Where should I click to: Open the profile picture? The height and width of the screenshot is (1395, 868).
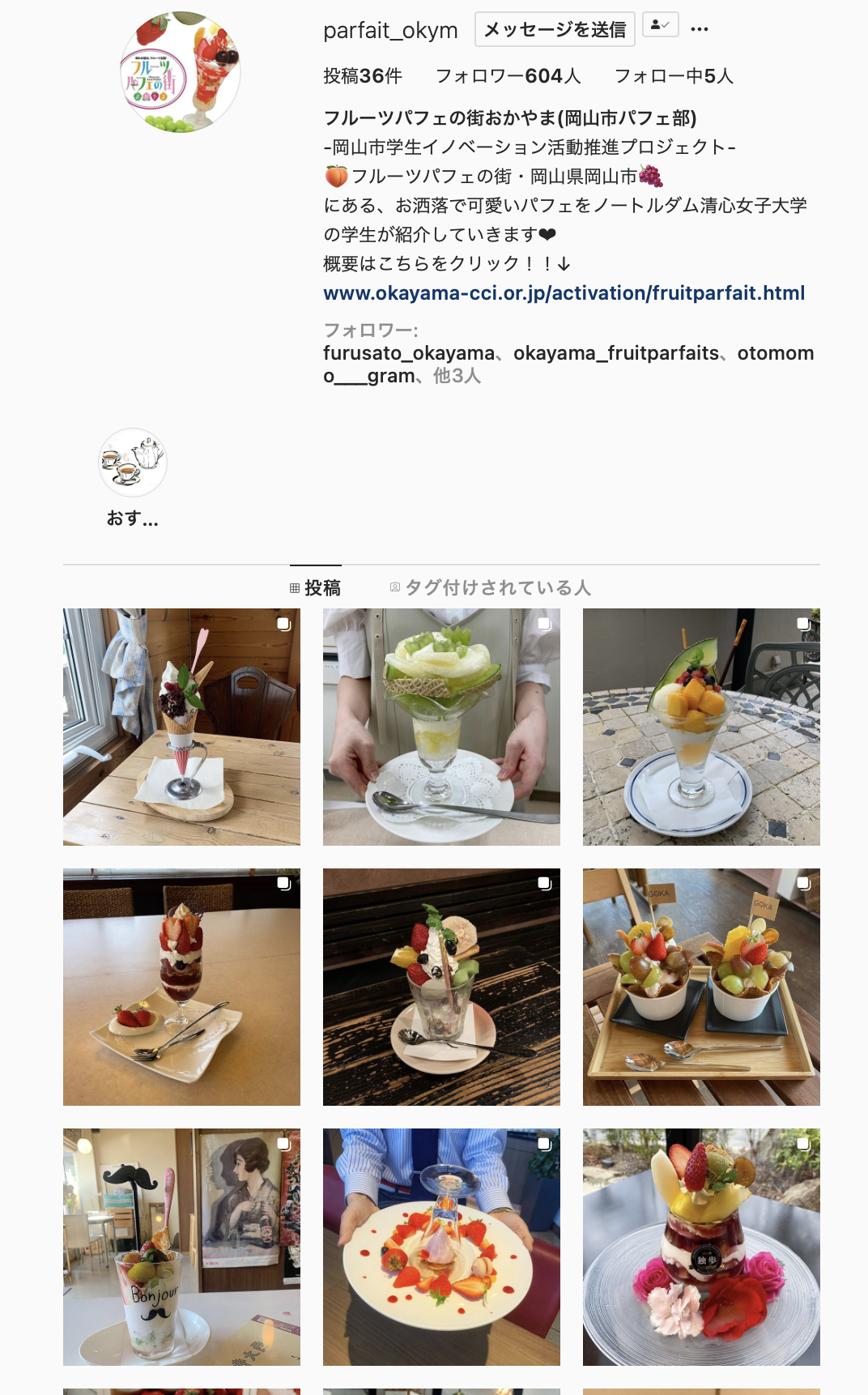point(181,72)
